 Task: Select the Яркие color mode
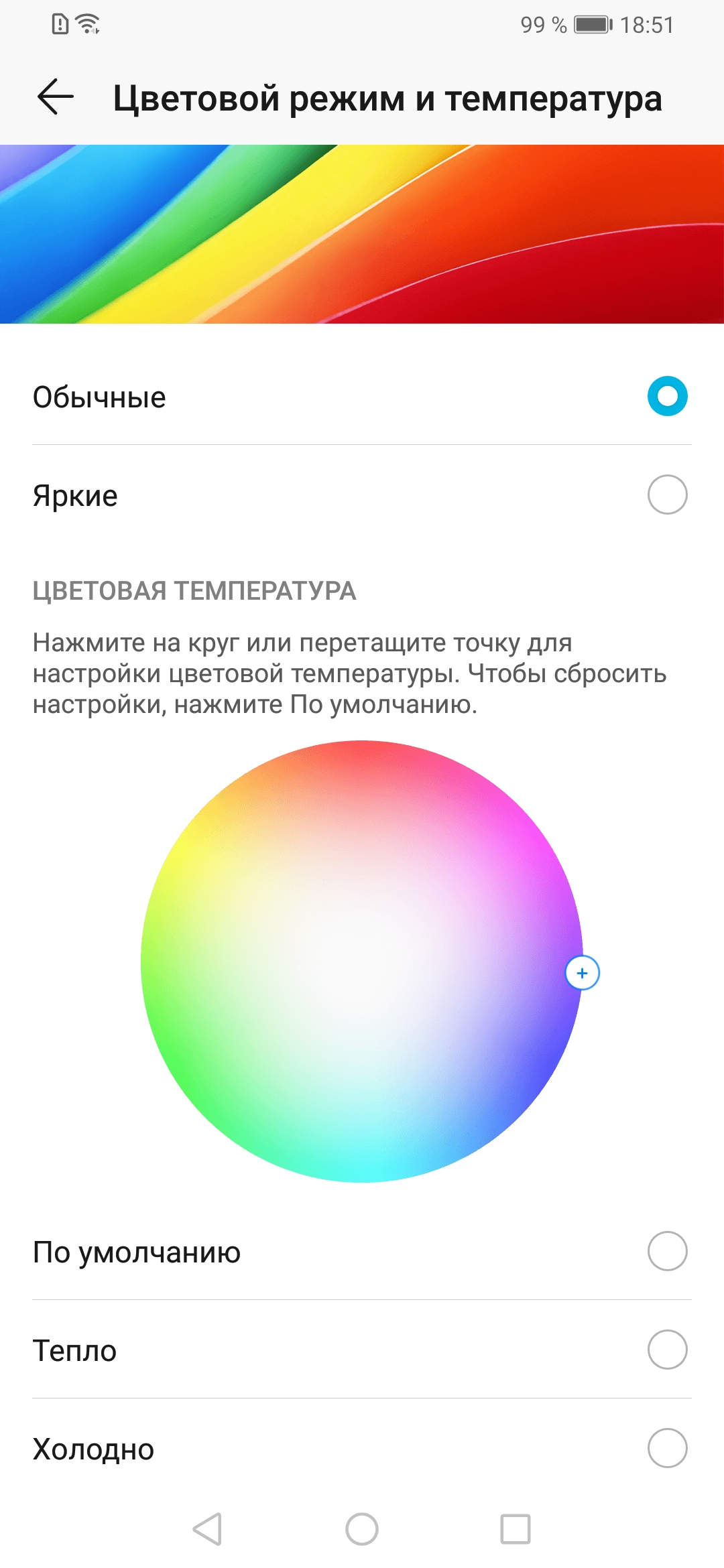pos(666,495)
